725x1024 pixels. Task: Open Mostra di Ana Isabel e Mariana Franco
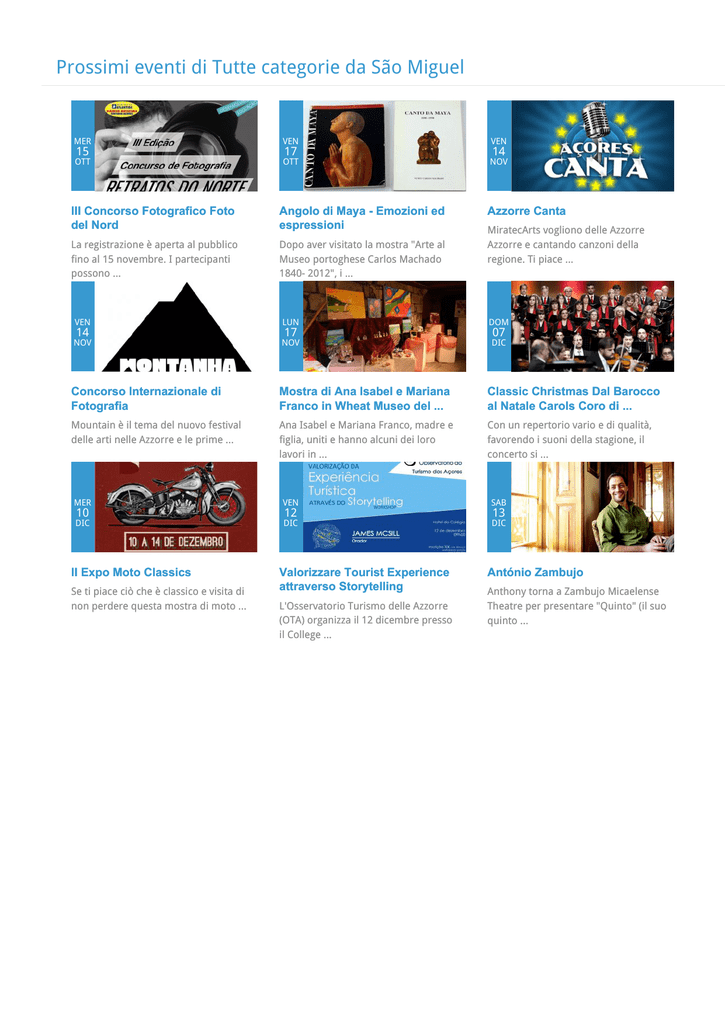pyautogui.click(x=364, y=398)
